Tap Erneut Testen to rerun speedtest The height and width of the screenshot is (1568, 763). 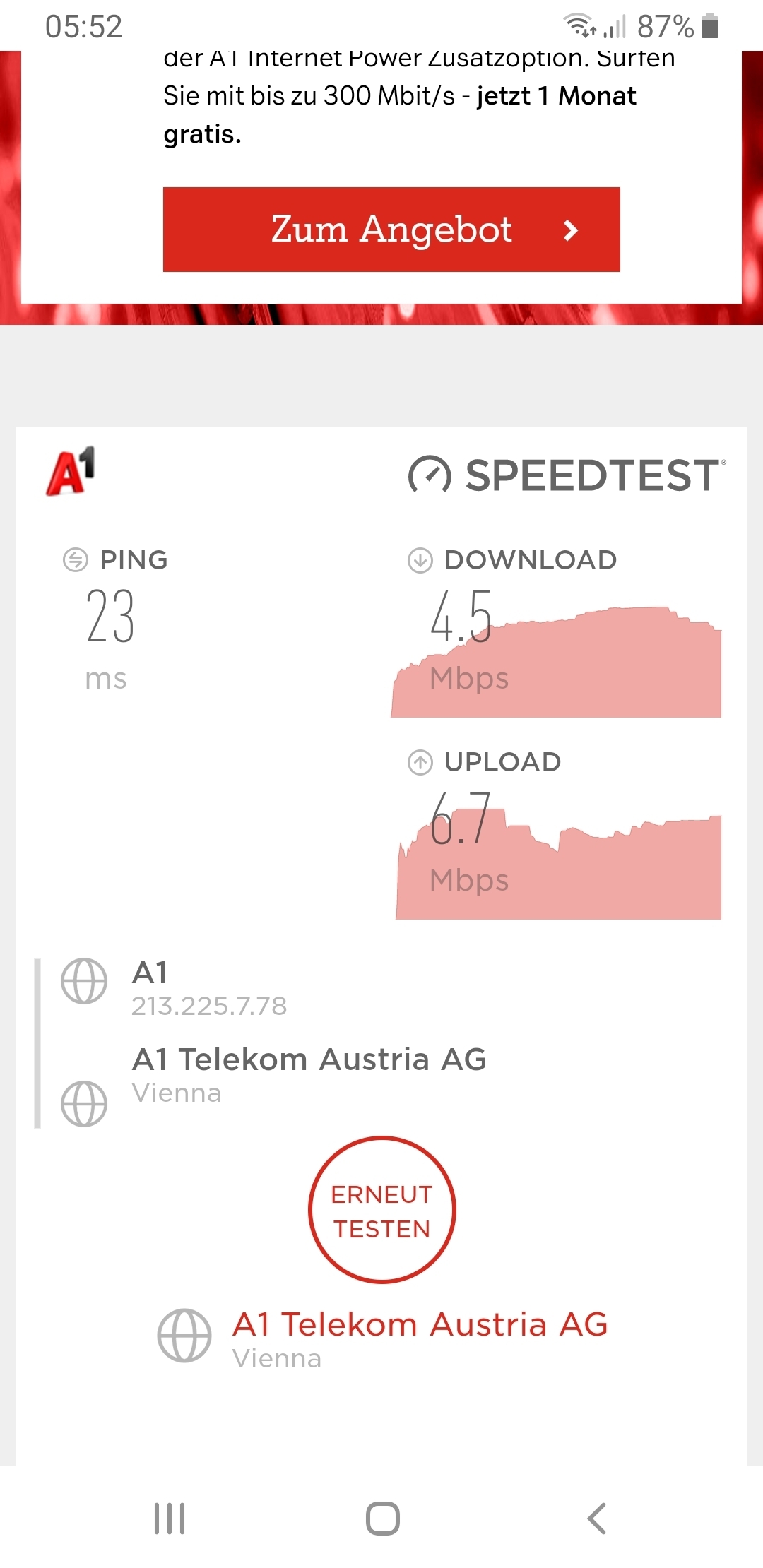tap(382, 1211)
